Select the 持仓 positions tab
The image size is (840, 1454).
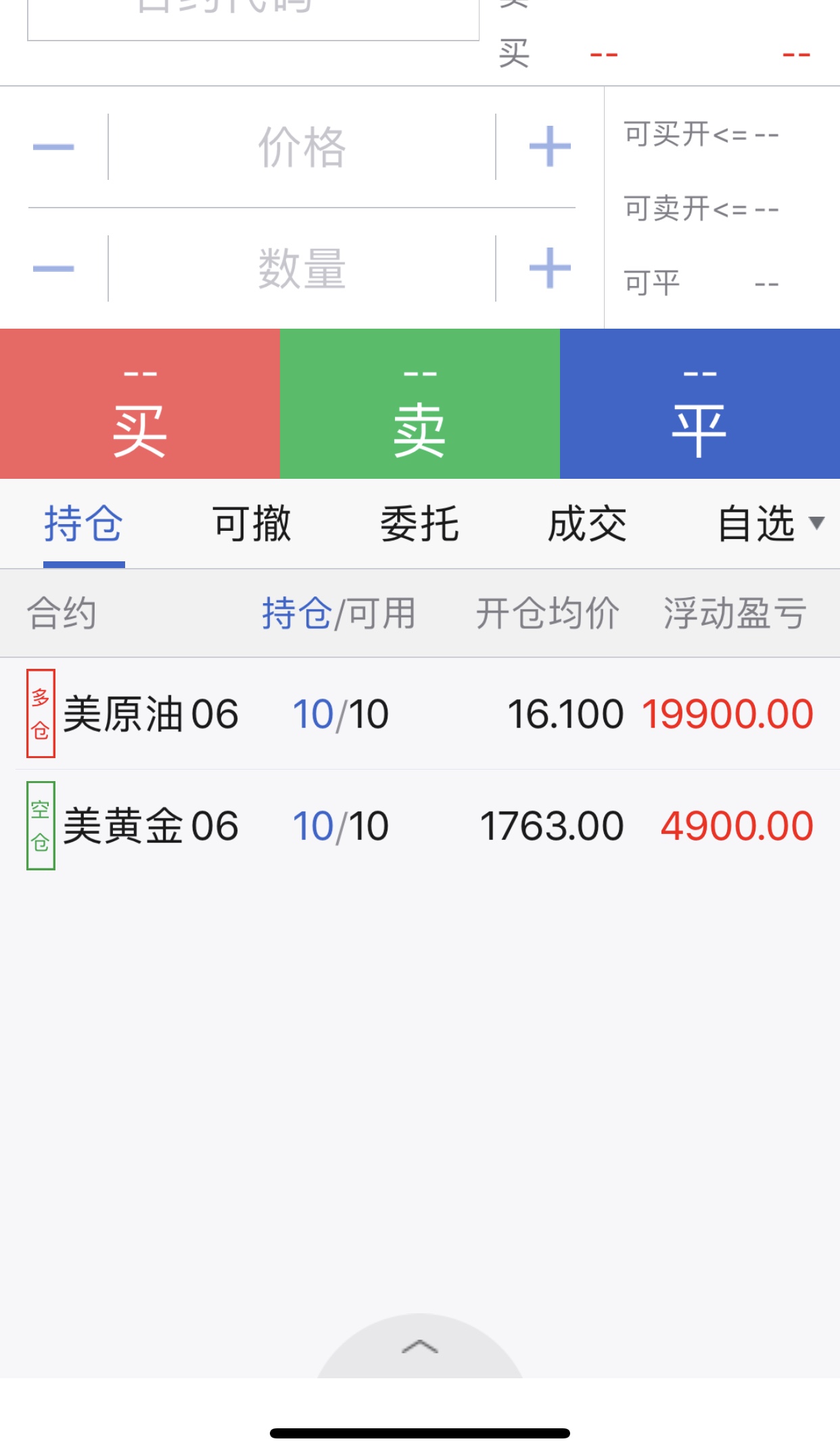(x=84, y=524)
